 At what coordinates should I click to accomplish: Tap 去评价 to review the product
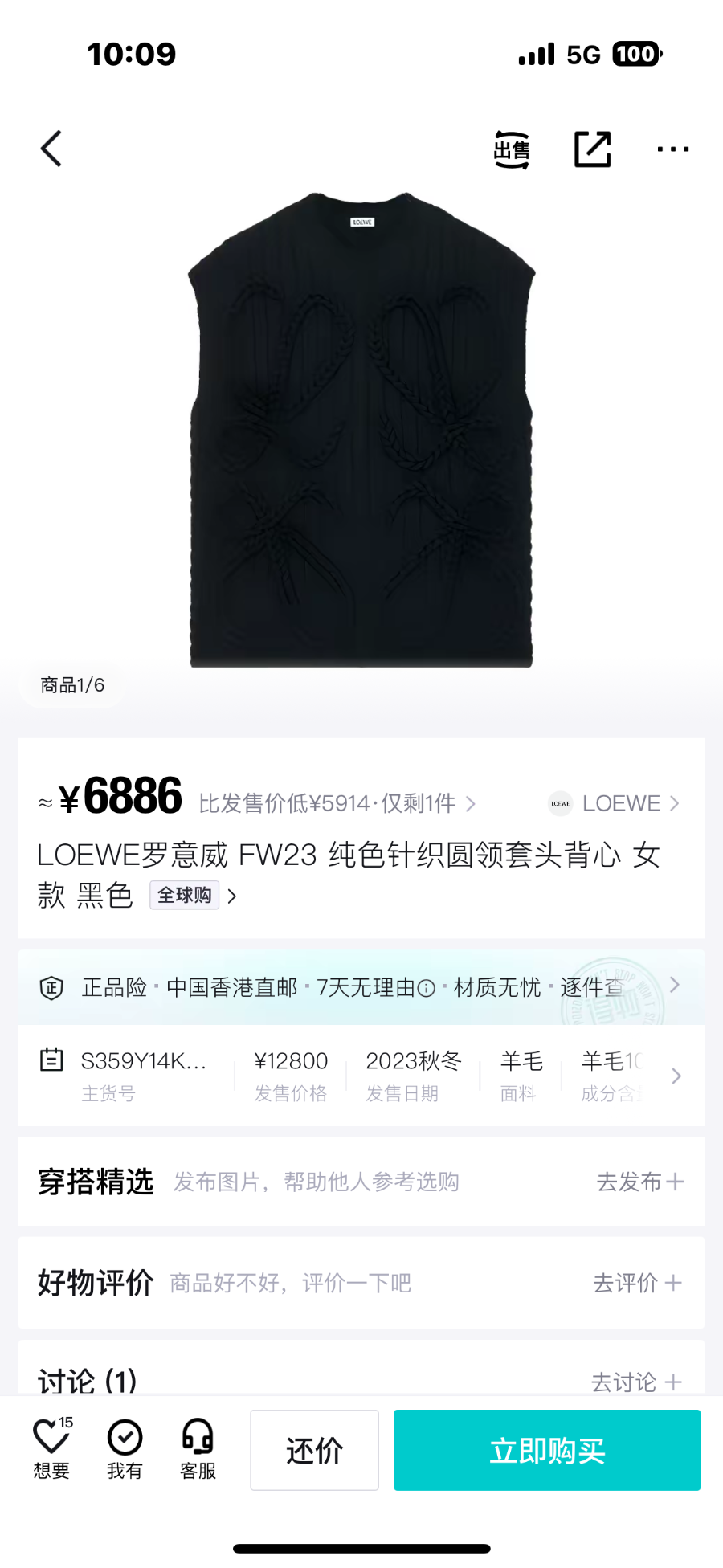pyautogui.click(x=637, y=1283)
